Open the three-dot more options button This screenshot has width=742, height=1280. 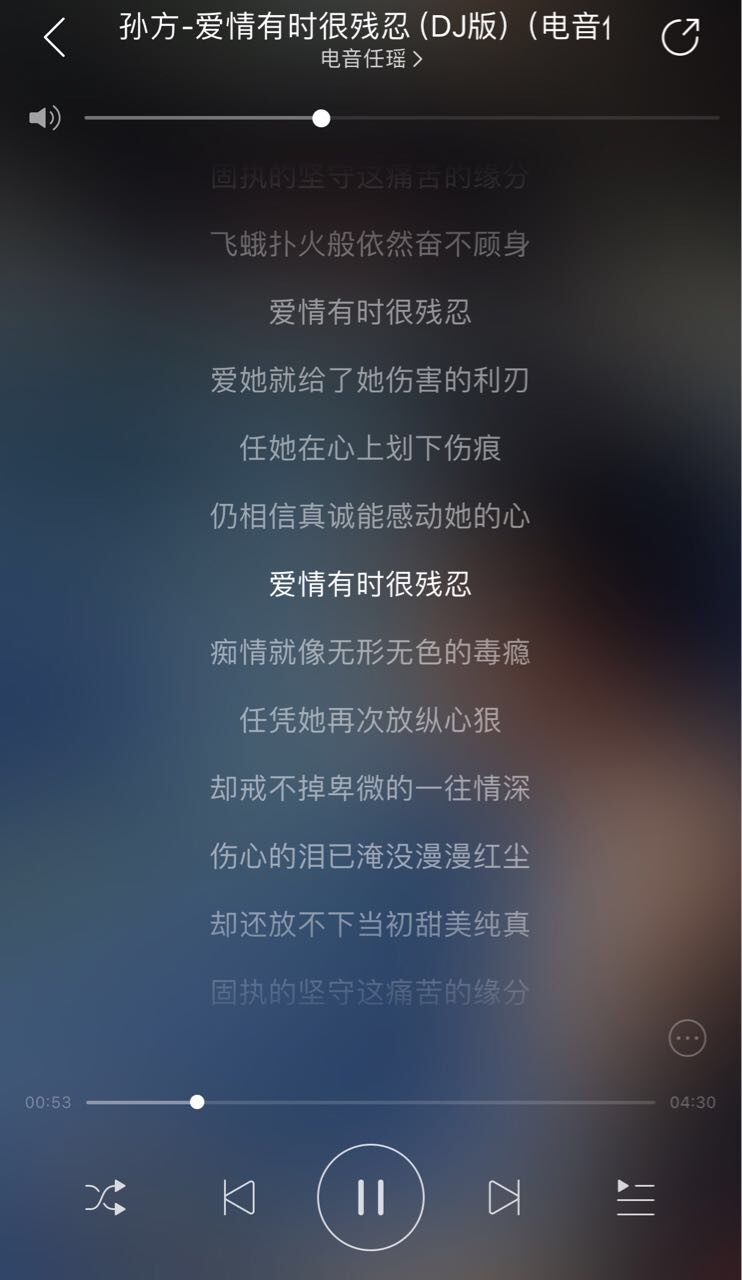(x=687, y=1038)
